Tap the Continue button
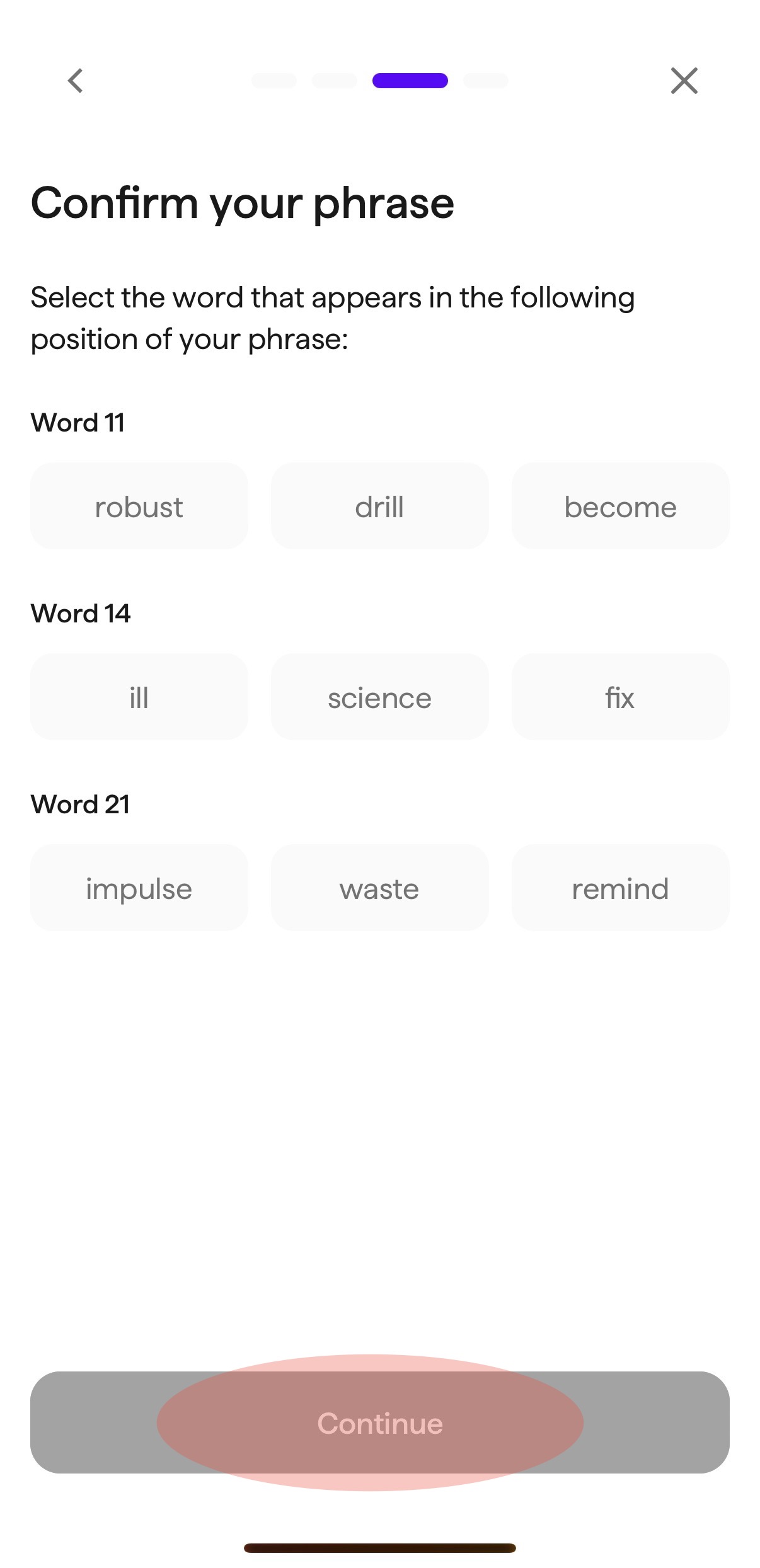The image size is (760, 1568). (379, 1423)
